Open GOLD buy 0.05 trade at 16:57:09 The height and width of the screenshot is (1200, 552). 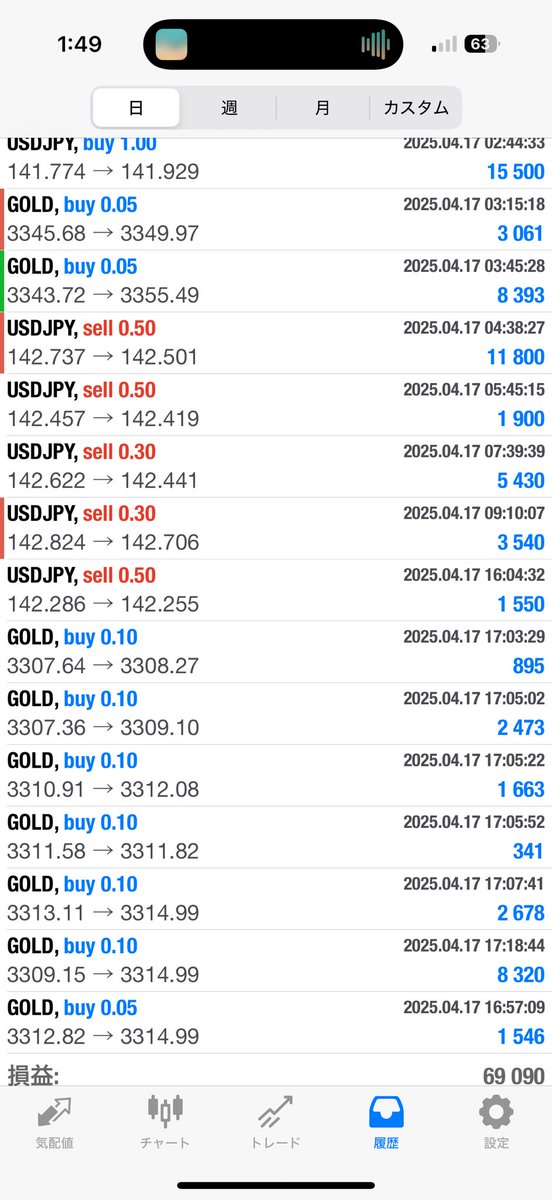pyautogui.click(x=276, y=1023)
